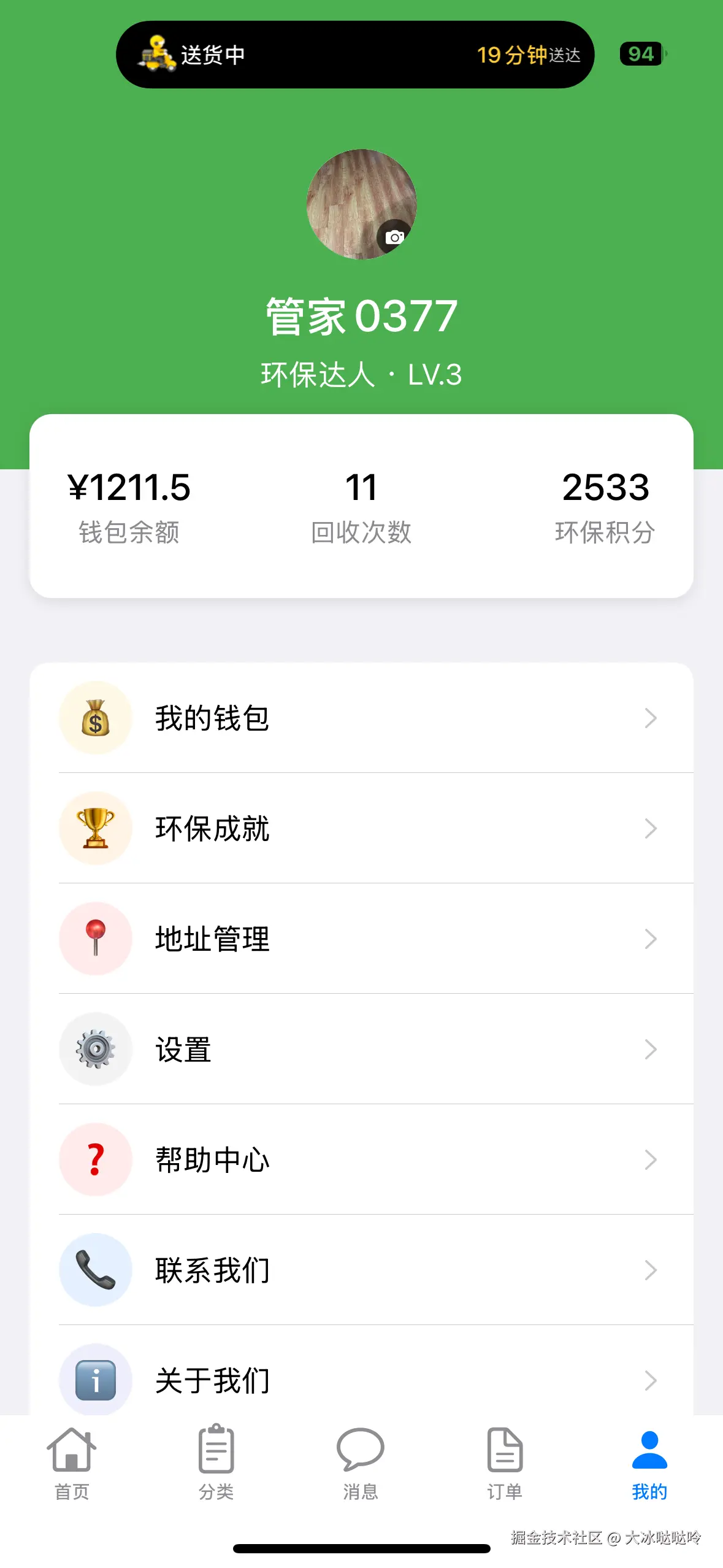Open settings via the gear icon
The width and height of the screenshot is (723, 1568).
pos(95,1049)
